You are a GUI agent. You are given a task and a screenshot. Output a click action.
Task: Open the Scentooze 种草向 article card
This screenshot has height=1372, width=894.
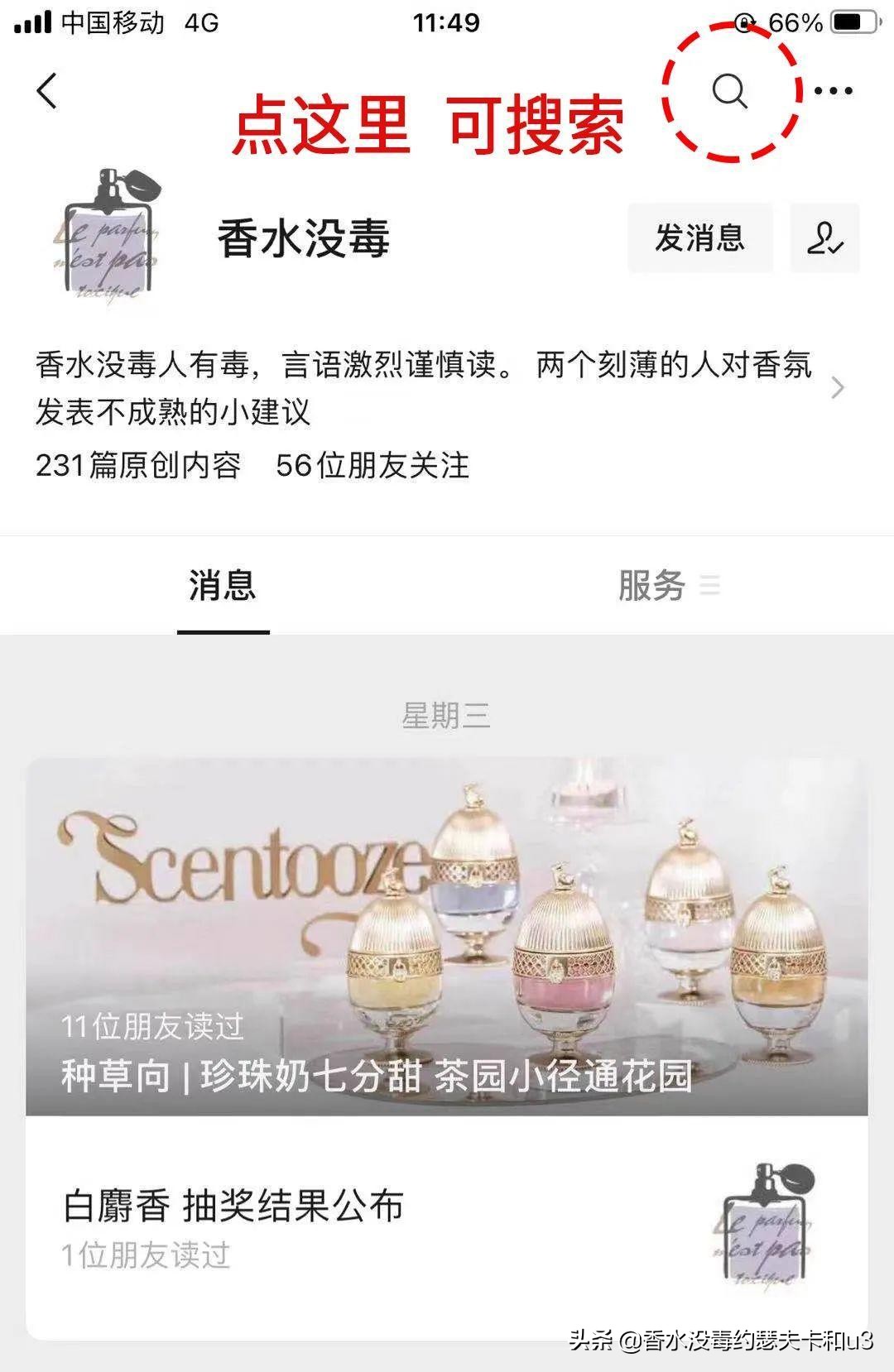pyautogui.click(x=447, y=935)
